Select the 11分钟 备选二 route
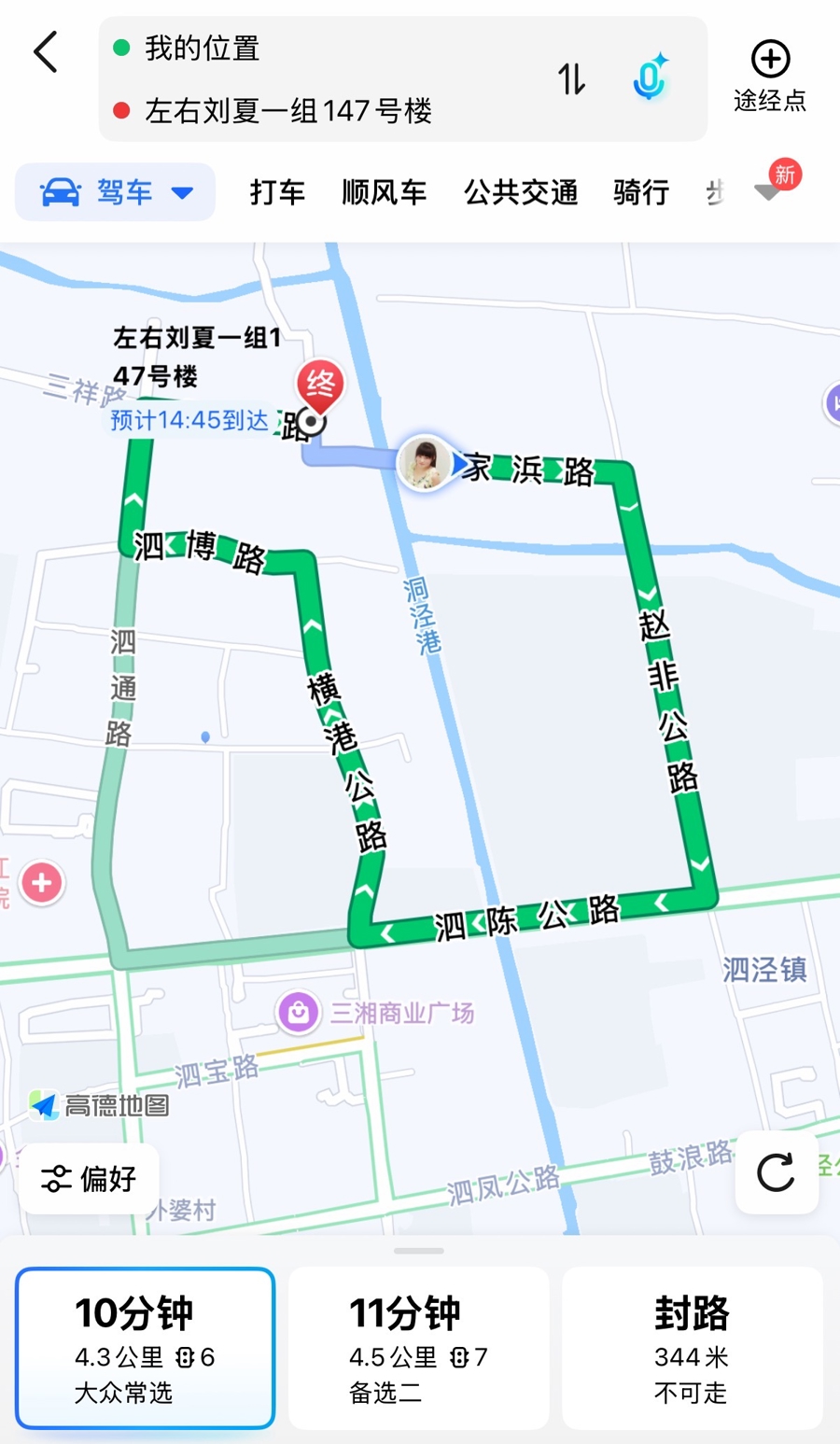 point(418,1348)
